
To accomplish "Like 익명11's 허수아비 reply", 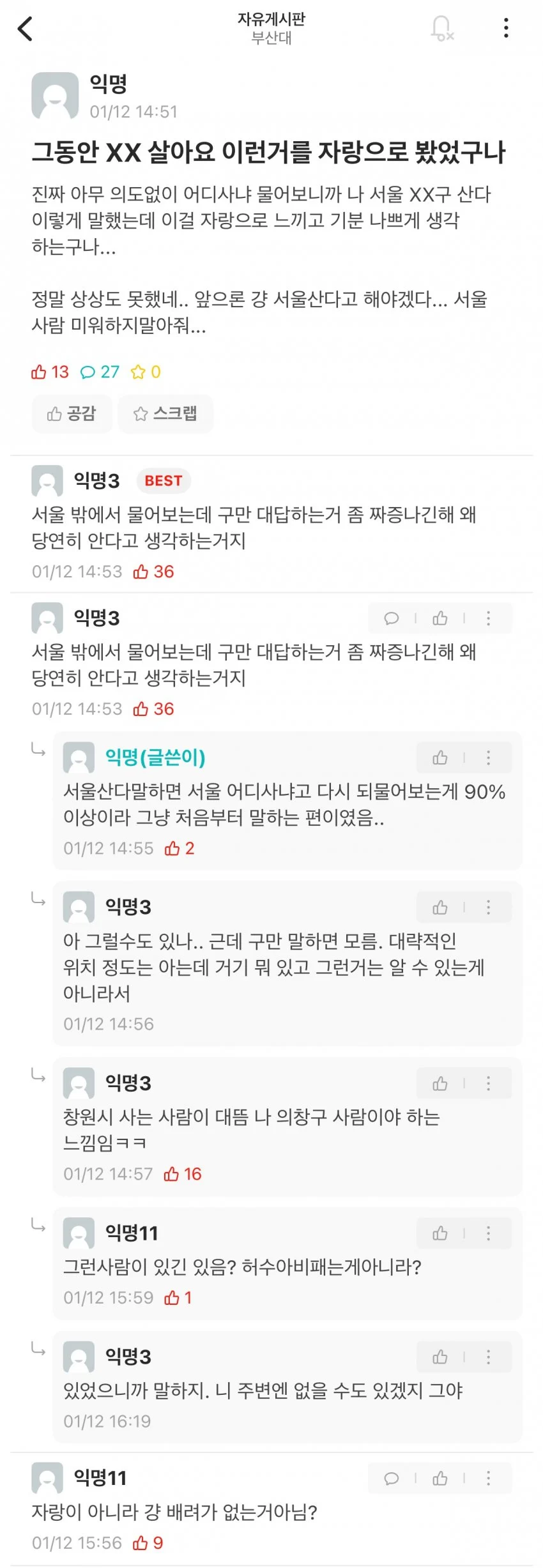I will pos(440,1233).
